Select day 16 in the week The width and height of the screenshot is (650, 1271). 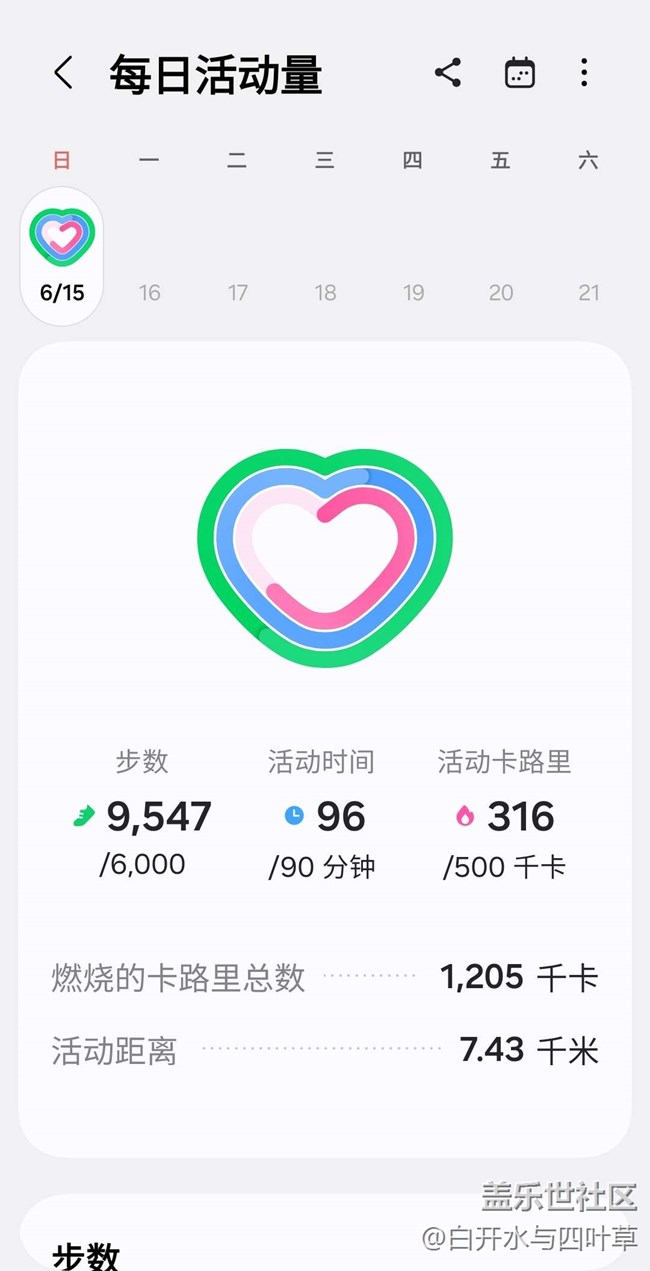pos(149,292)
